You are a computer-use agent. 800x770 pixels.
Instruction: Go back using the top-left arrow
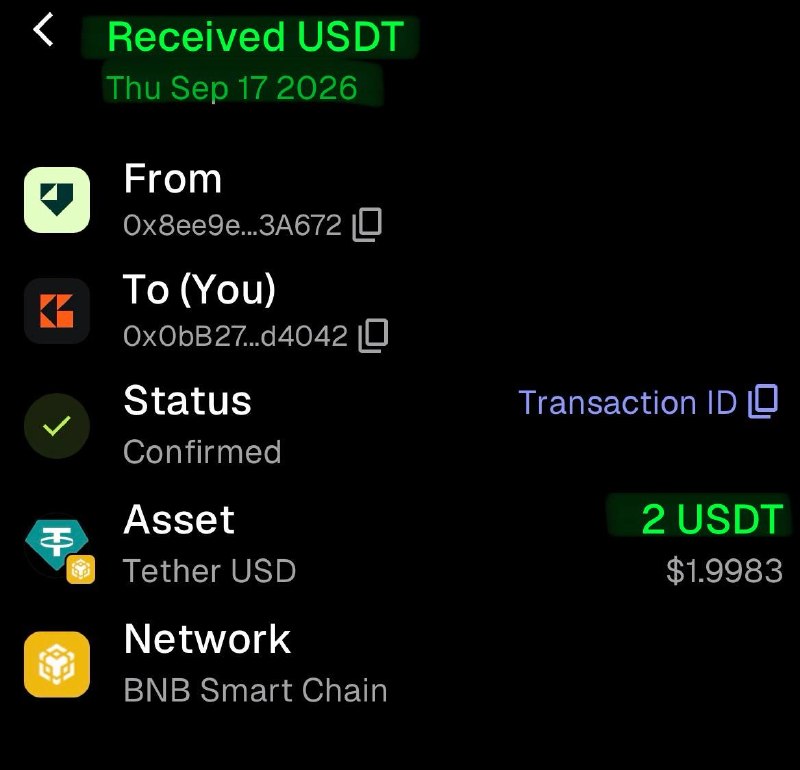(43, 30)
